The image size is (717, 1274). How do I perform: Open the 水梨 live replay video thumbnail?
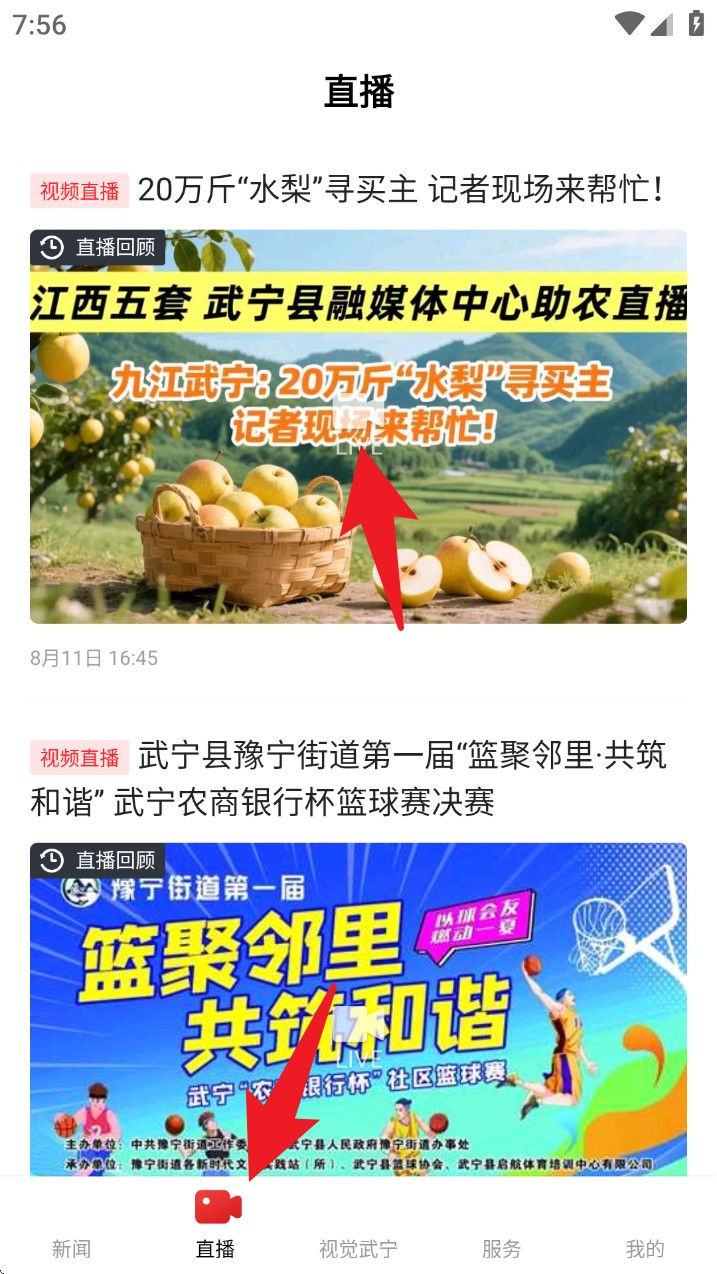358,427
